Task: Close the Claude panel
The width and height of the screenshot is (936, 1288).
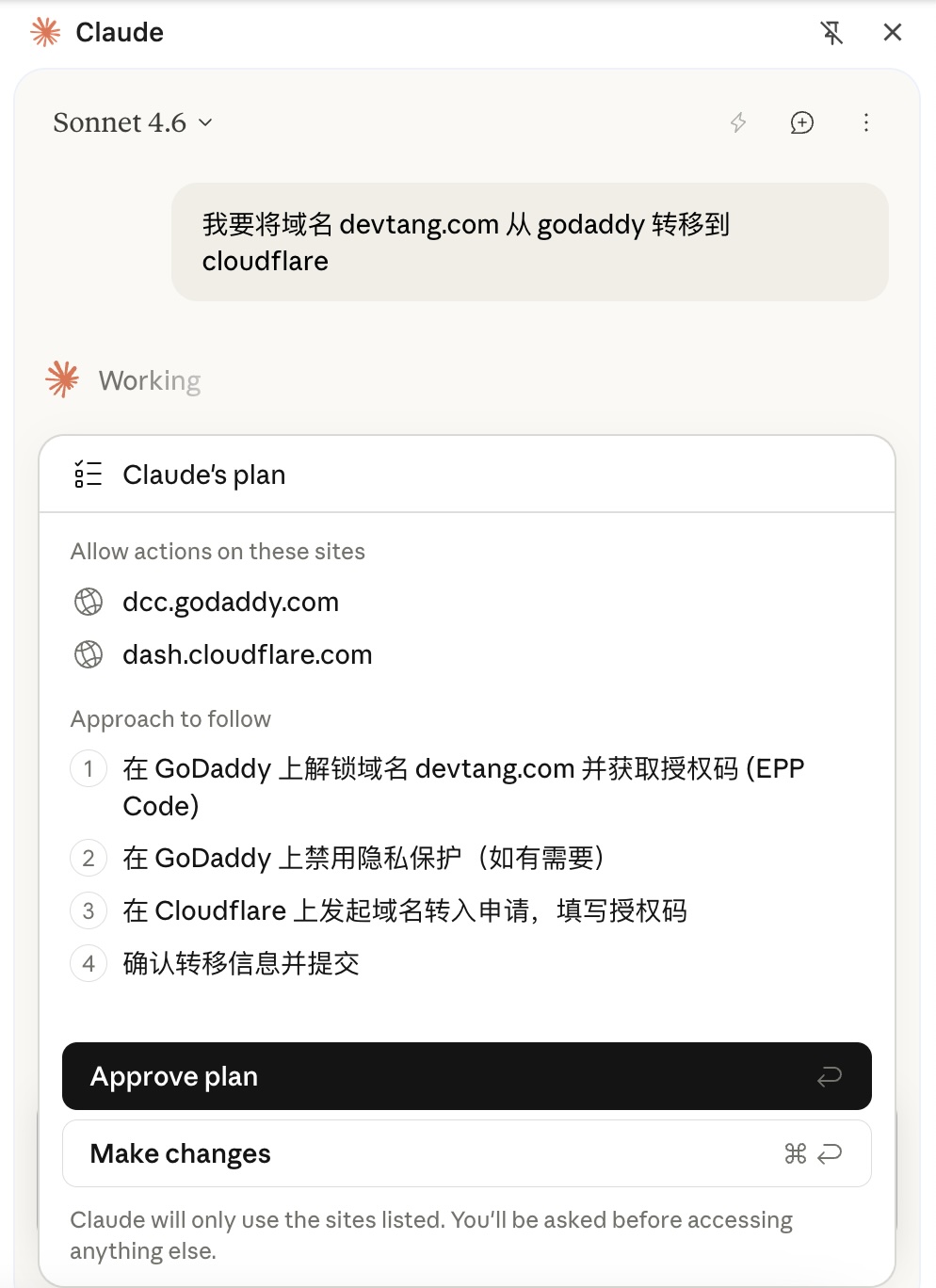Action: pos(893,33)
